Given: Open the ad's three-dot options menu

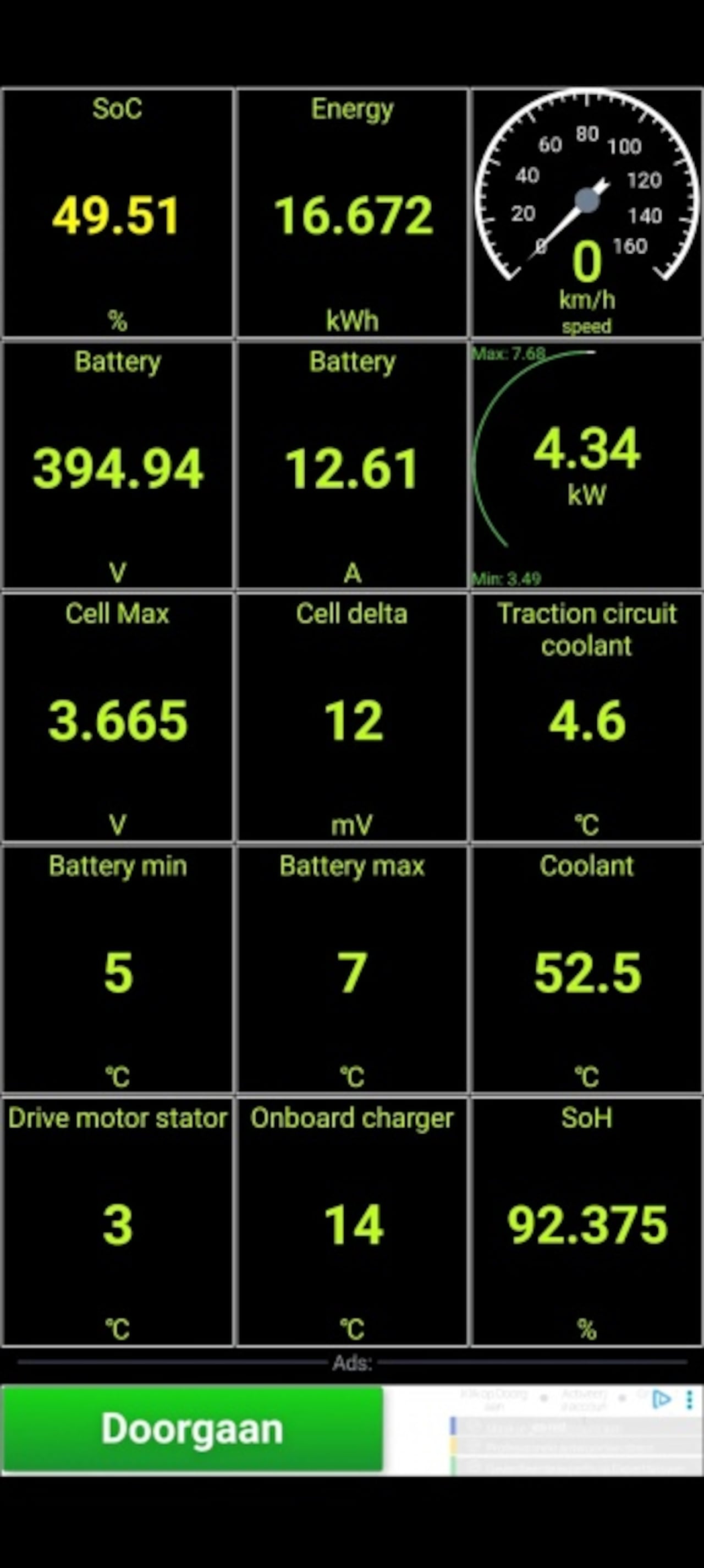Looking at the screenshot, I should pos(689,1399).
